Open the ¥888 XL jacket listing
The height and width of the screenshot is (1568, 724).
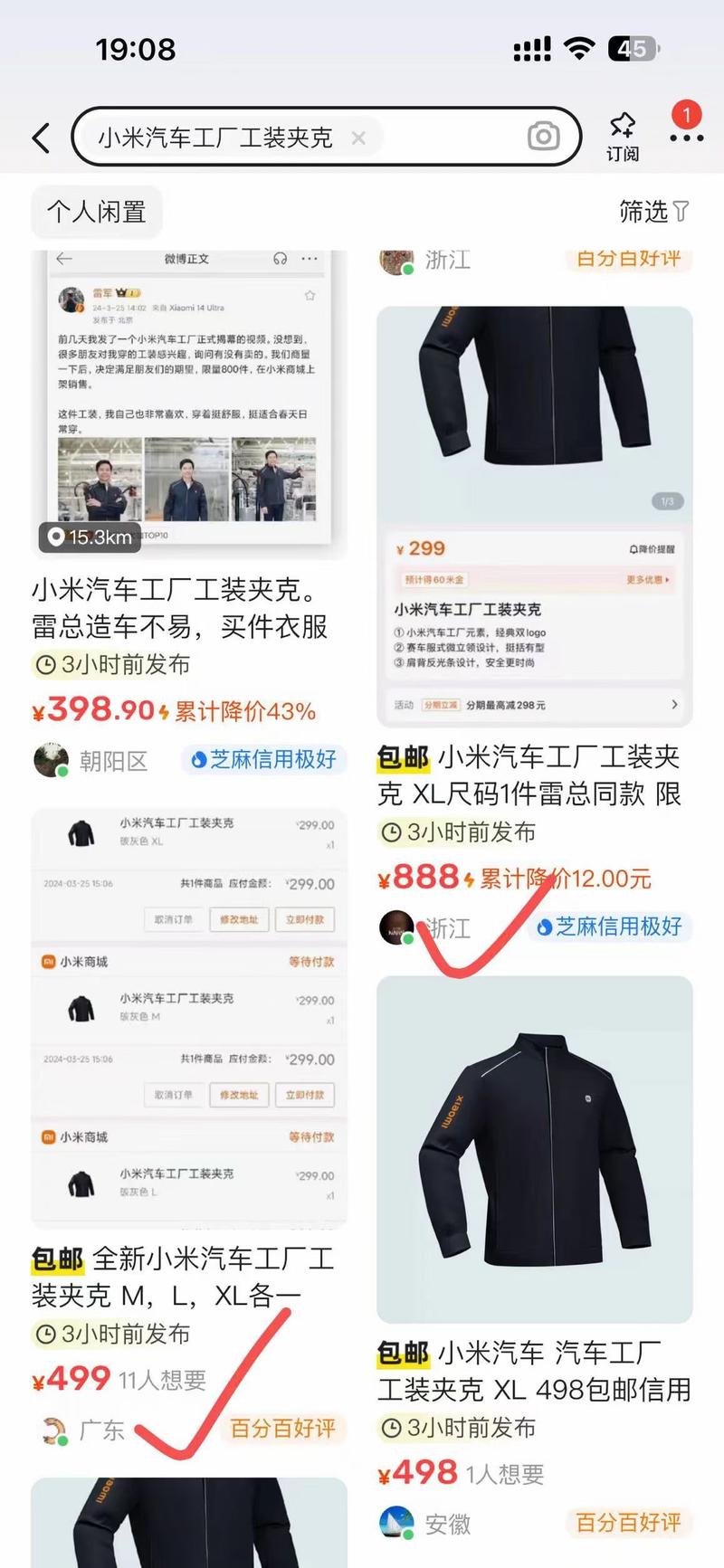point(534,775)
